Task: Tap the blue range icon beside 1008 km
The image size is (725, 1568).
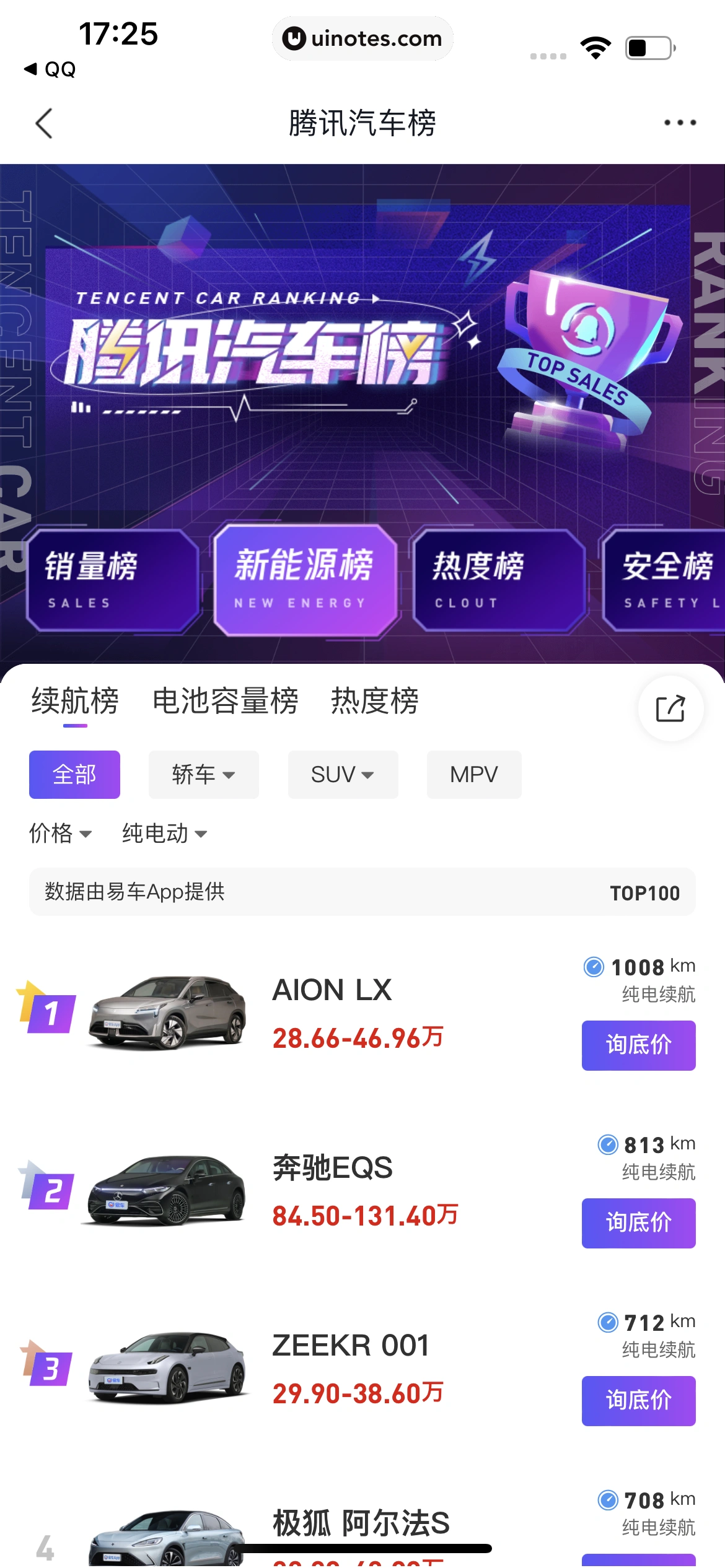Action: [x=593, y=965]
